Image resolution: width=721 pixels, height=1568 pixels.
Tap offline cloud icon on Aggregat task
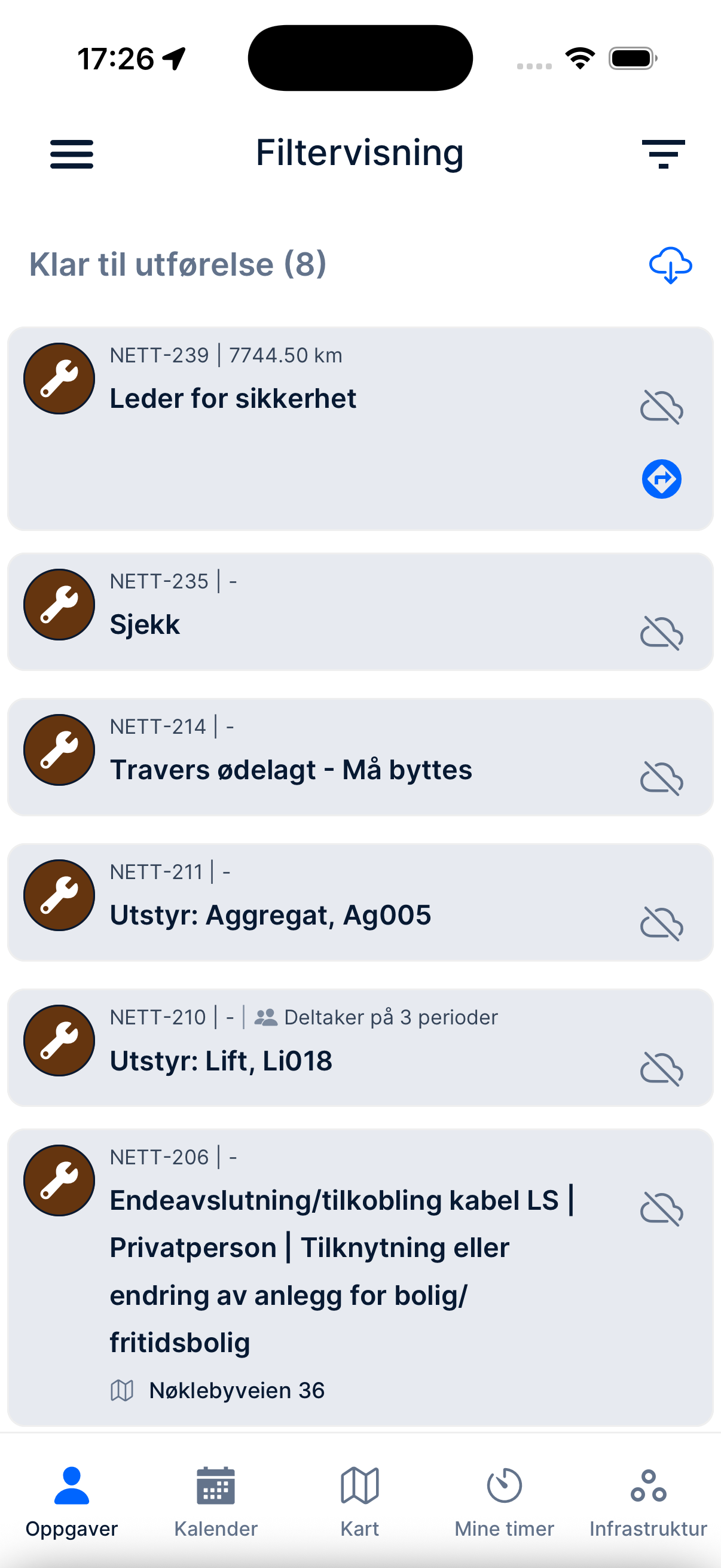click(661, 923)
